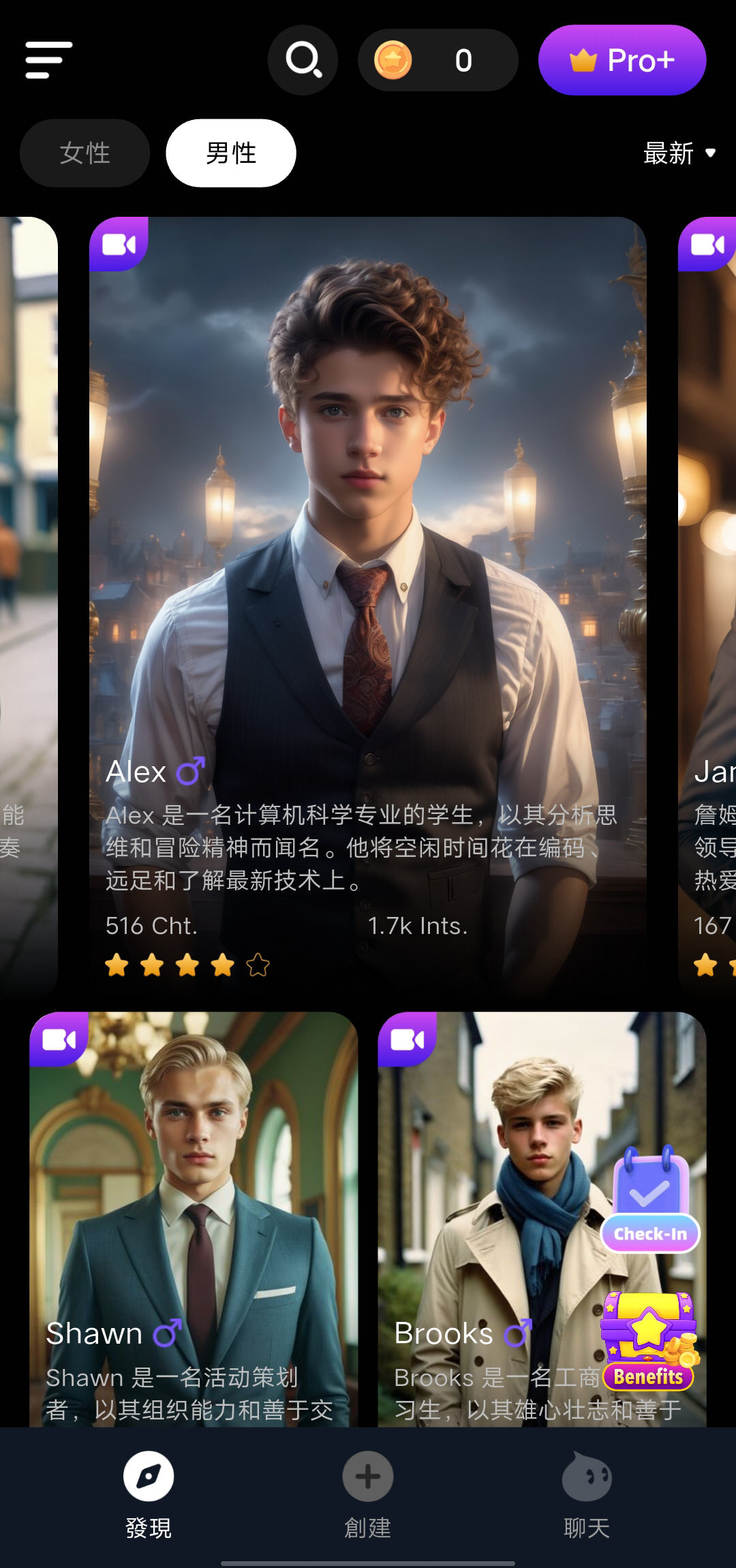Viewport: 736px width, 1568px height.
Task: Open the 聊天 tab
Action: (587, 1494)
